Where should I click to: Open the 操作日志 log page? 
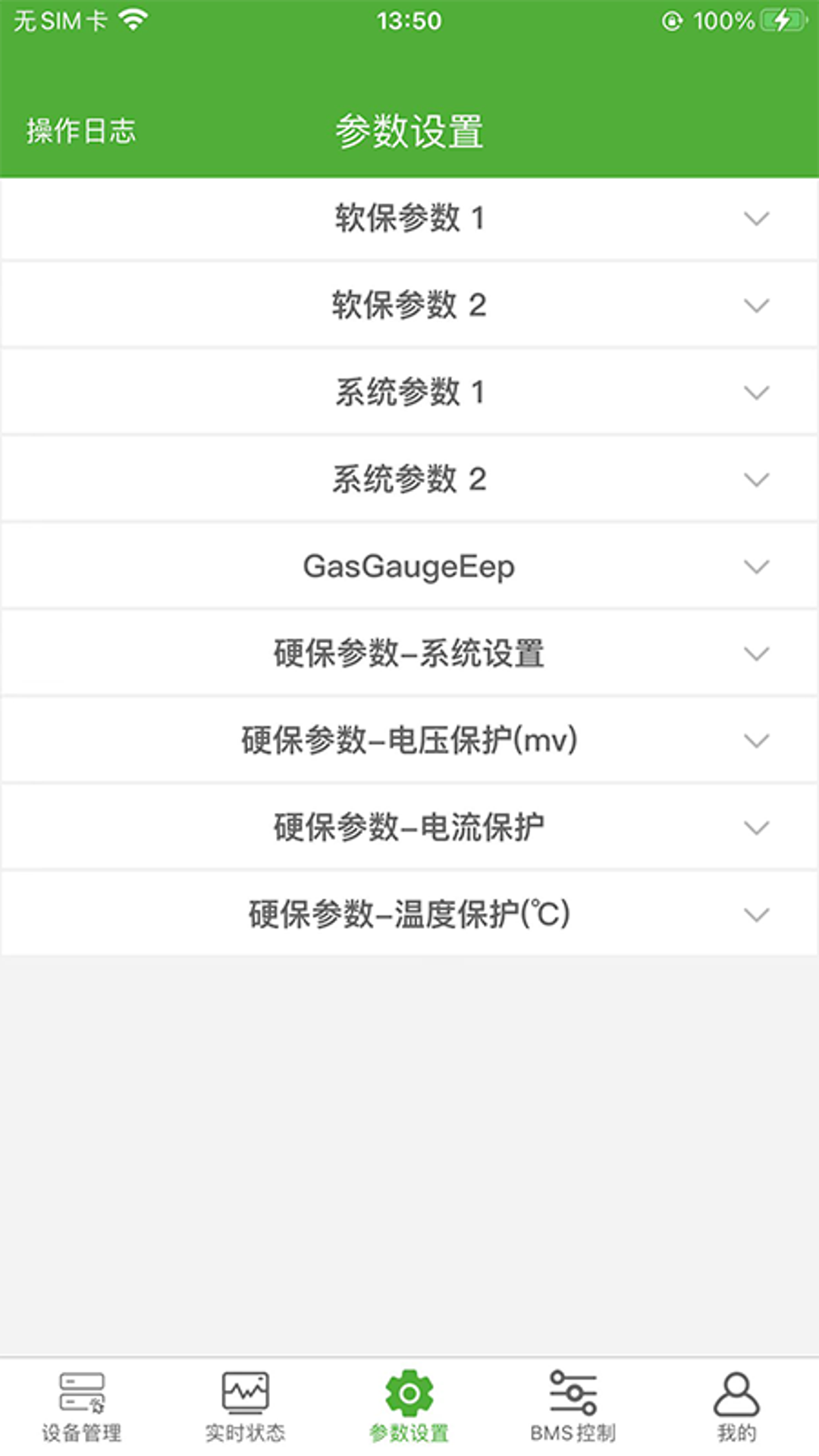(80, 130)
